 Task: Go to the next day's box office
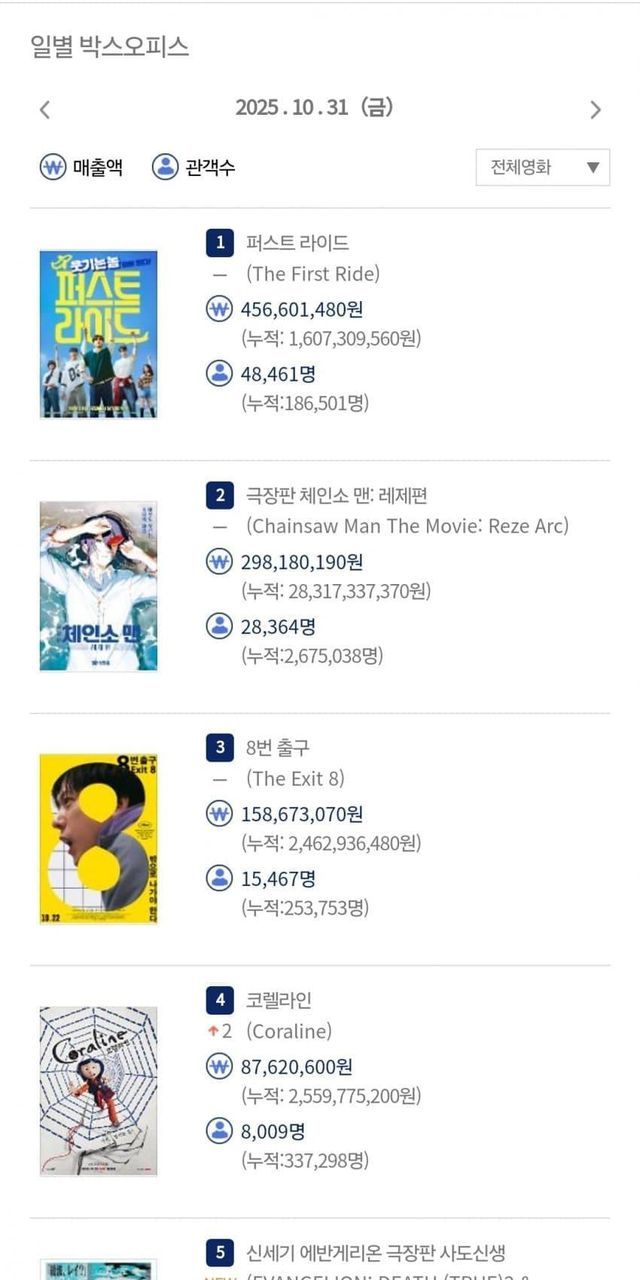tap(595, 110)
